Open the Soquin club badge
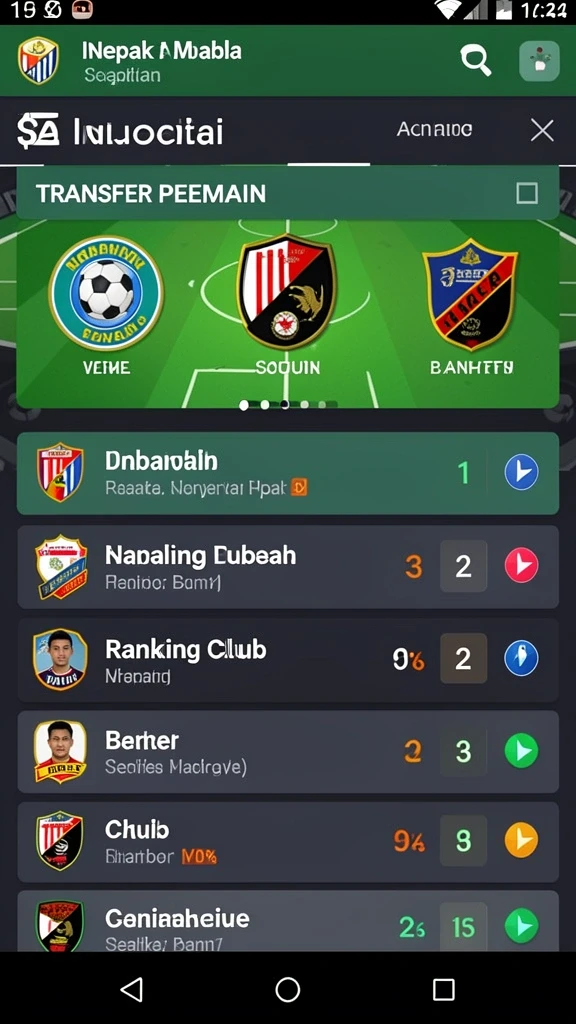This screenshot has width=576, height=1024. pos(287,293)
